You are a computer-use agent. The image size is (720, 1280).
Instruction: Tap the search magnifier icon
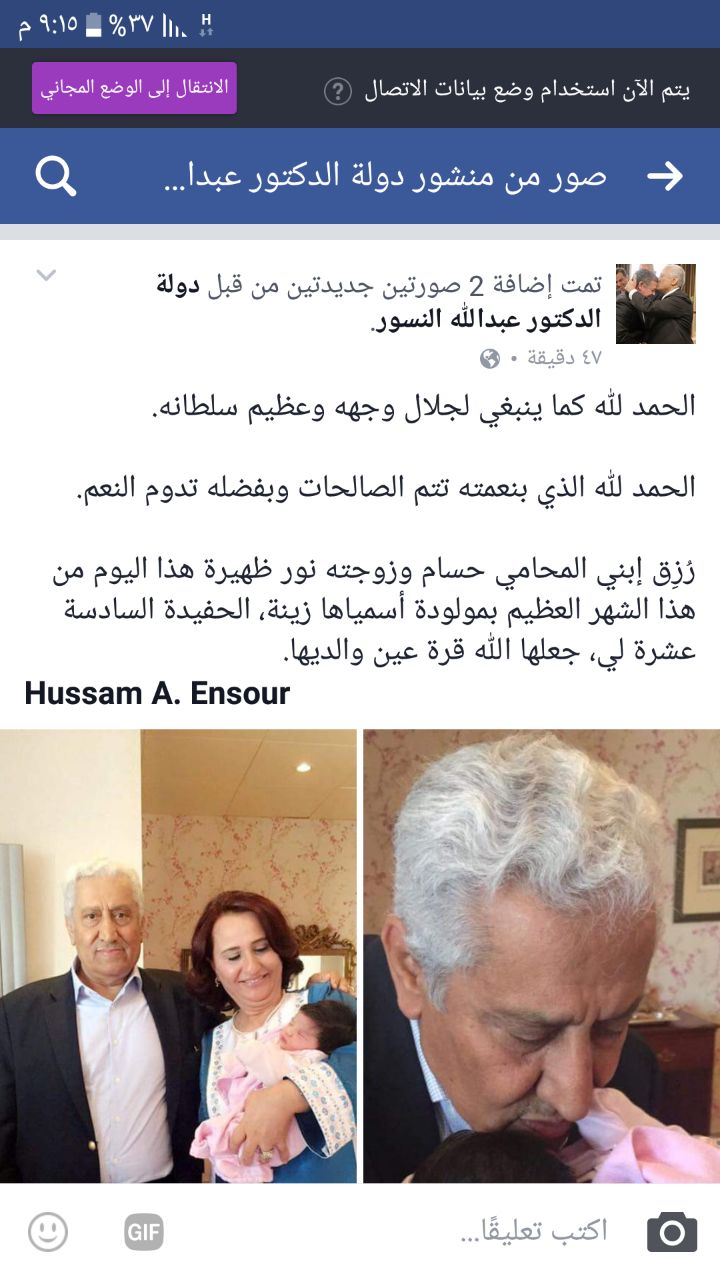pyautogui.click(x=56, y=177)
